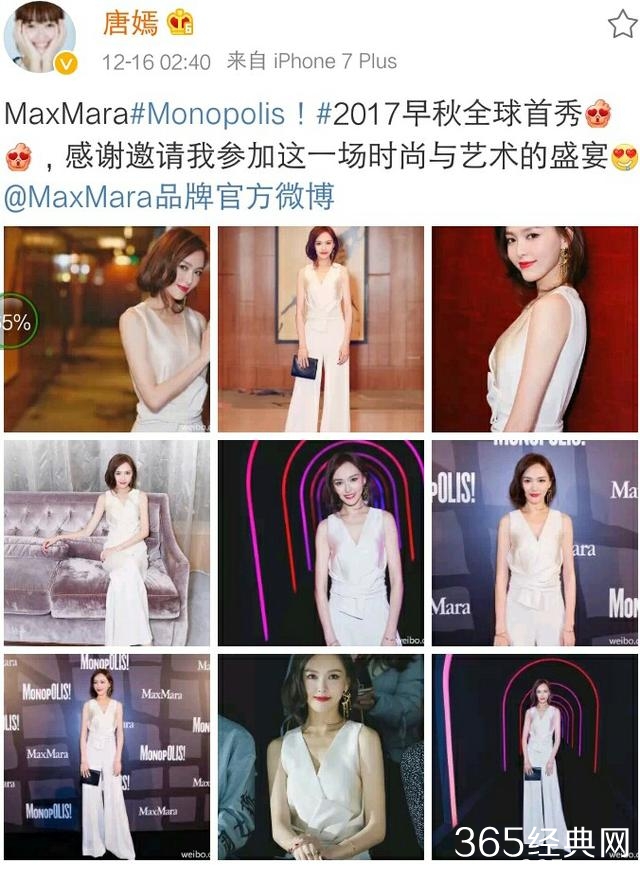View the seated front-row photo
640x881 pixels.
pyautogui.click(x=321, y=756)
